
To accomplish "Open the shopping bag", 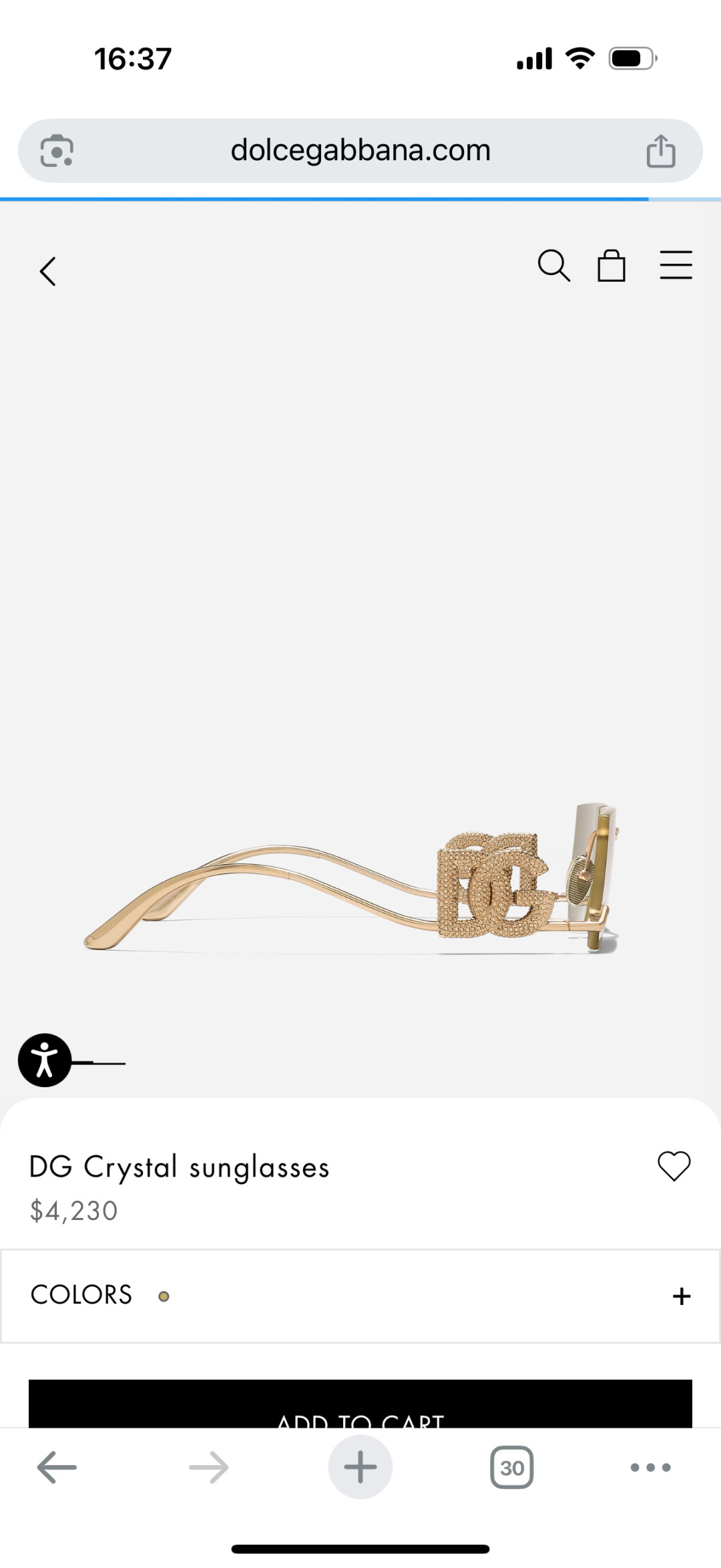I will click(x=611, y=266).
